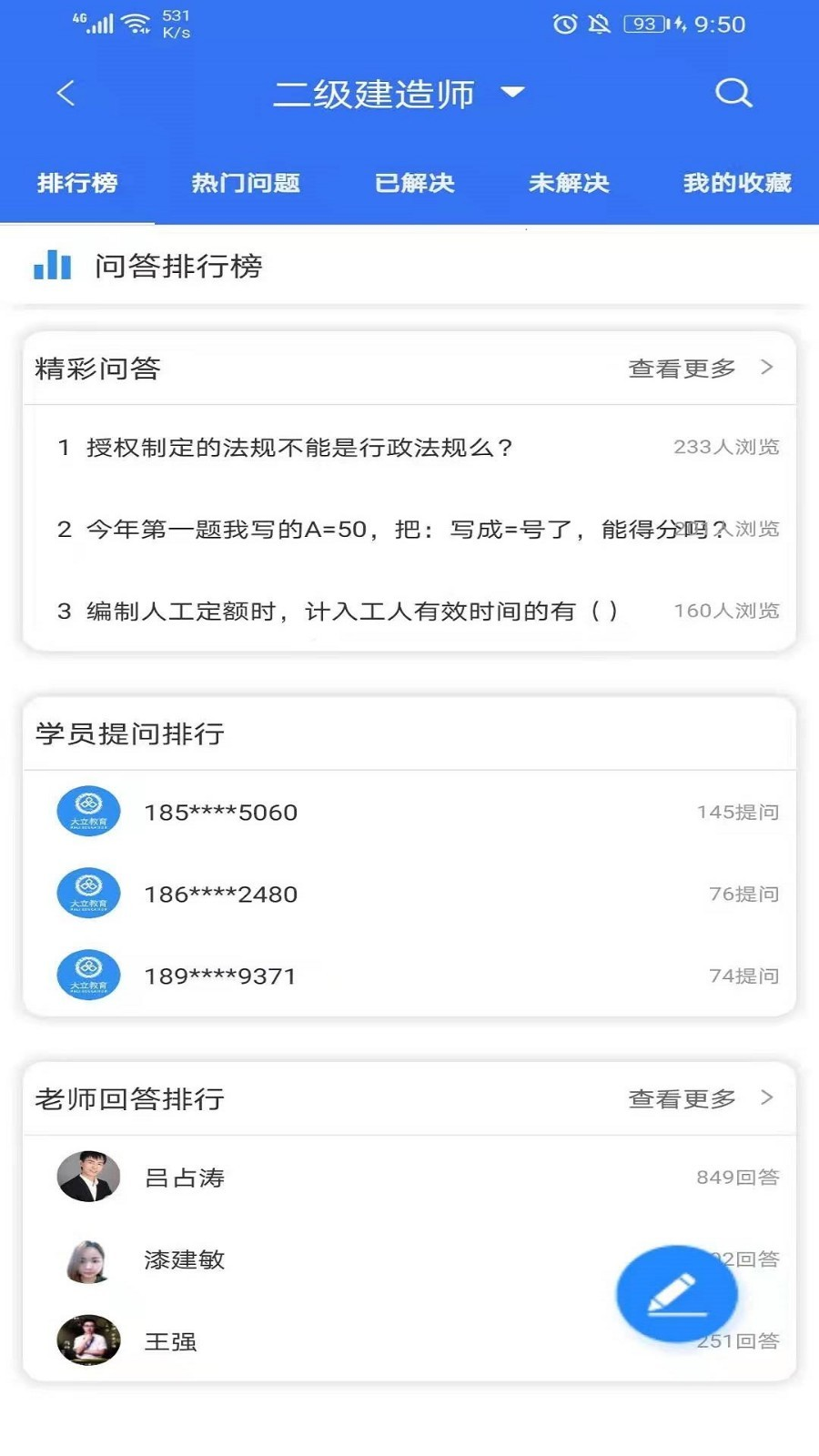Click 查看更多 in 老师回答排行 section

[681, 1098]
